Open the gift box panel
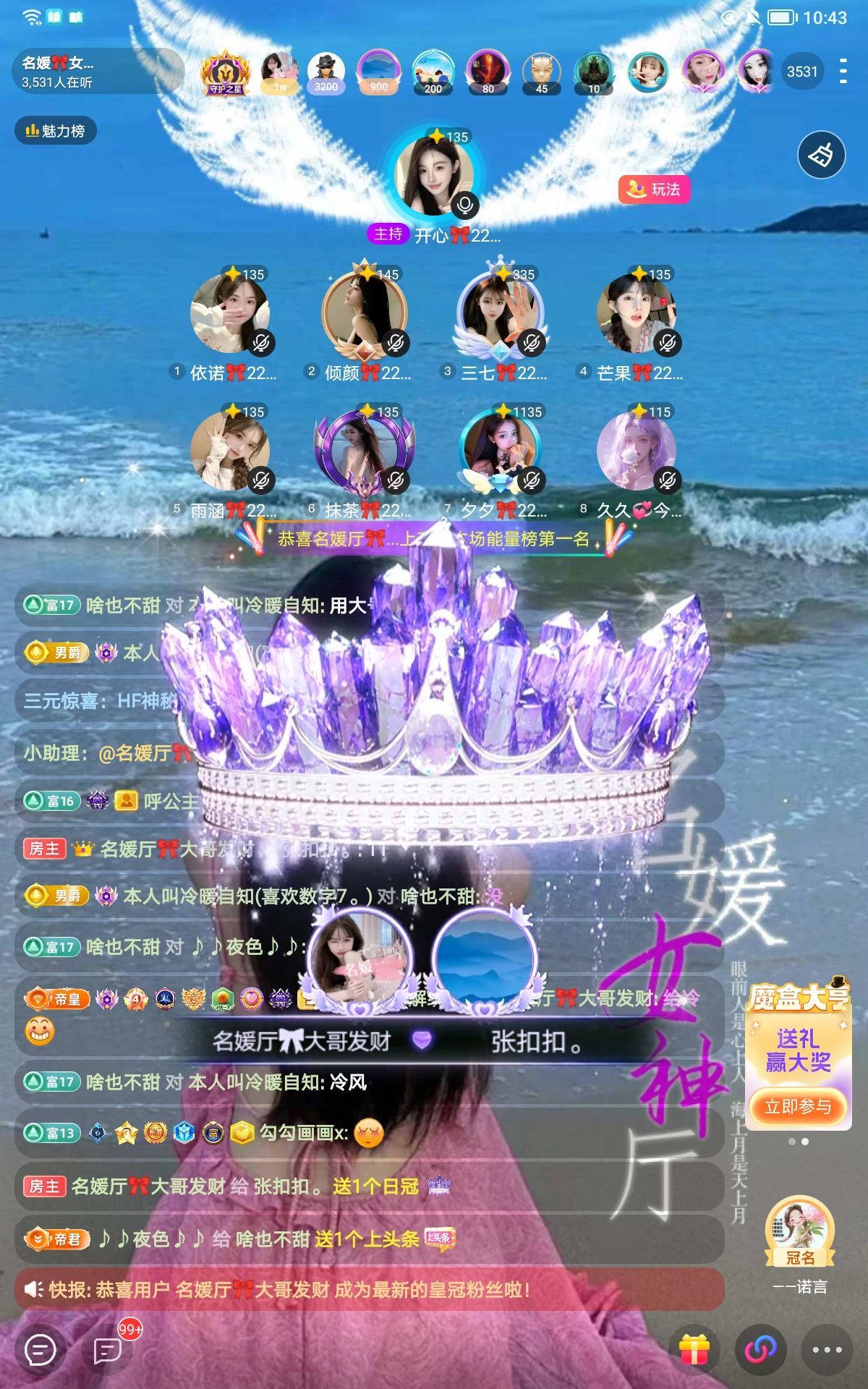The width and height of the screenshot is (868, 1389). point(694,1350)
